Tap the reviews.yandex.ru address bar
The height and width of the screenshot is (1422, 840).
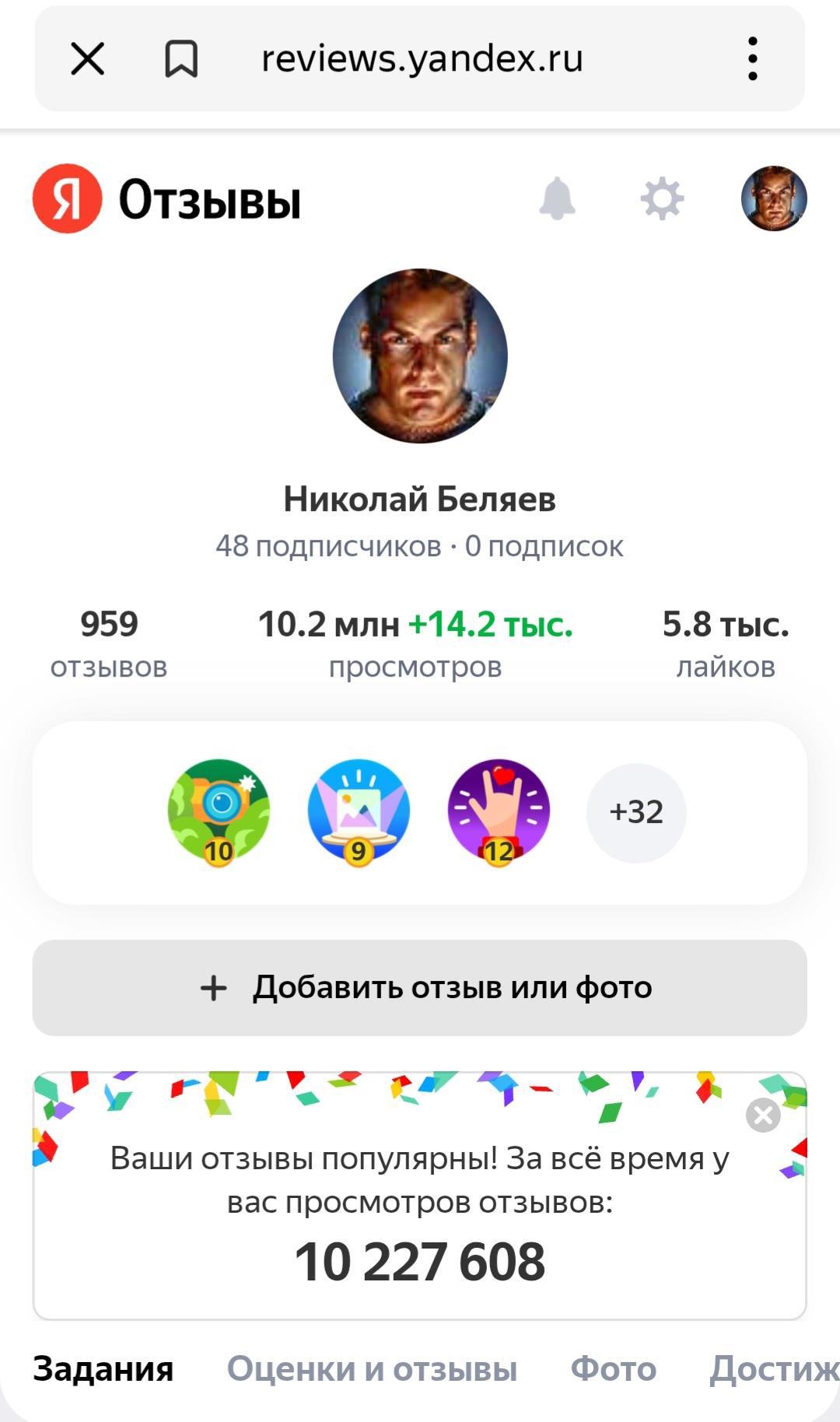422,58
